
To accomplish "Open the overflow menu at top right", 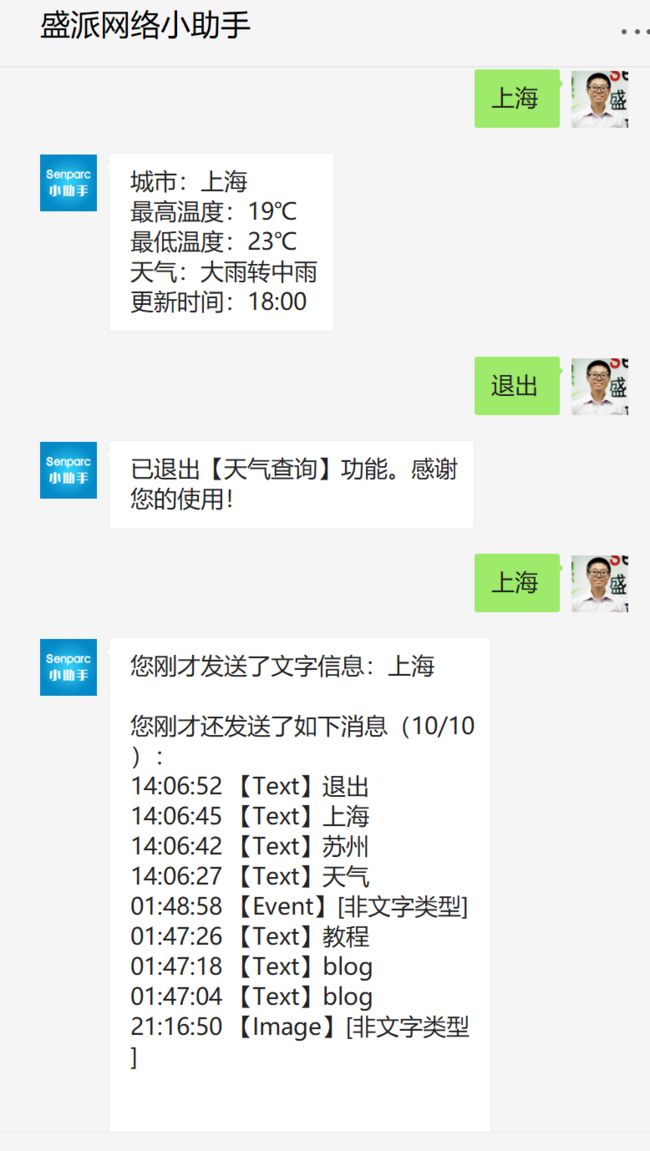I will pyautogui.click(x=634, y=32).
